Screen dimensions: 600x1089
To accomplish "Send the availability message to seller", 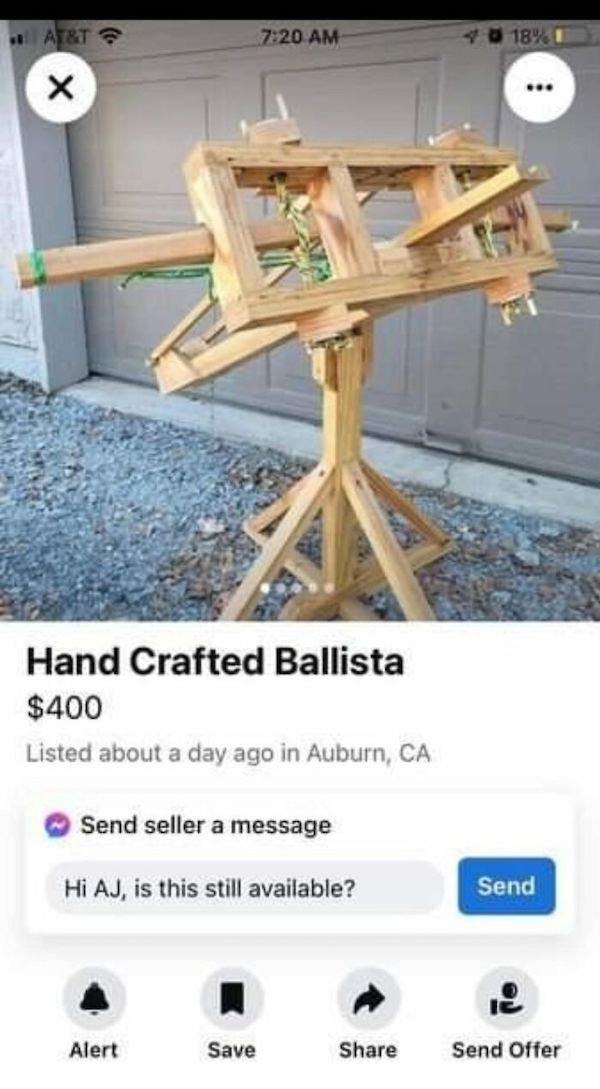I will tap(506, 886).
